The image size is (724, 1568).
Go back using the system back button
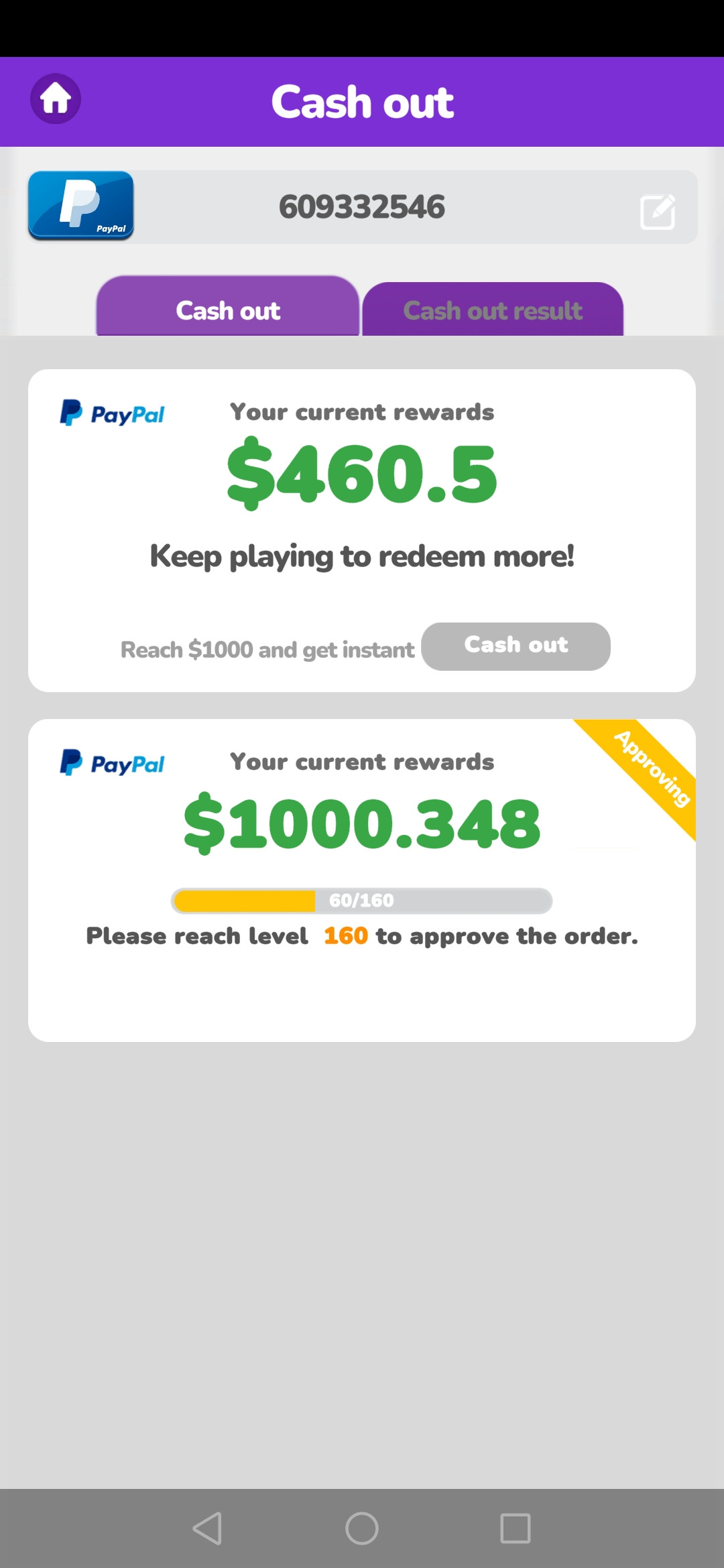207,1528
